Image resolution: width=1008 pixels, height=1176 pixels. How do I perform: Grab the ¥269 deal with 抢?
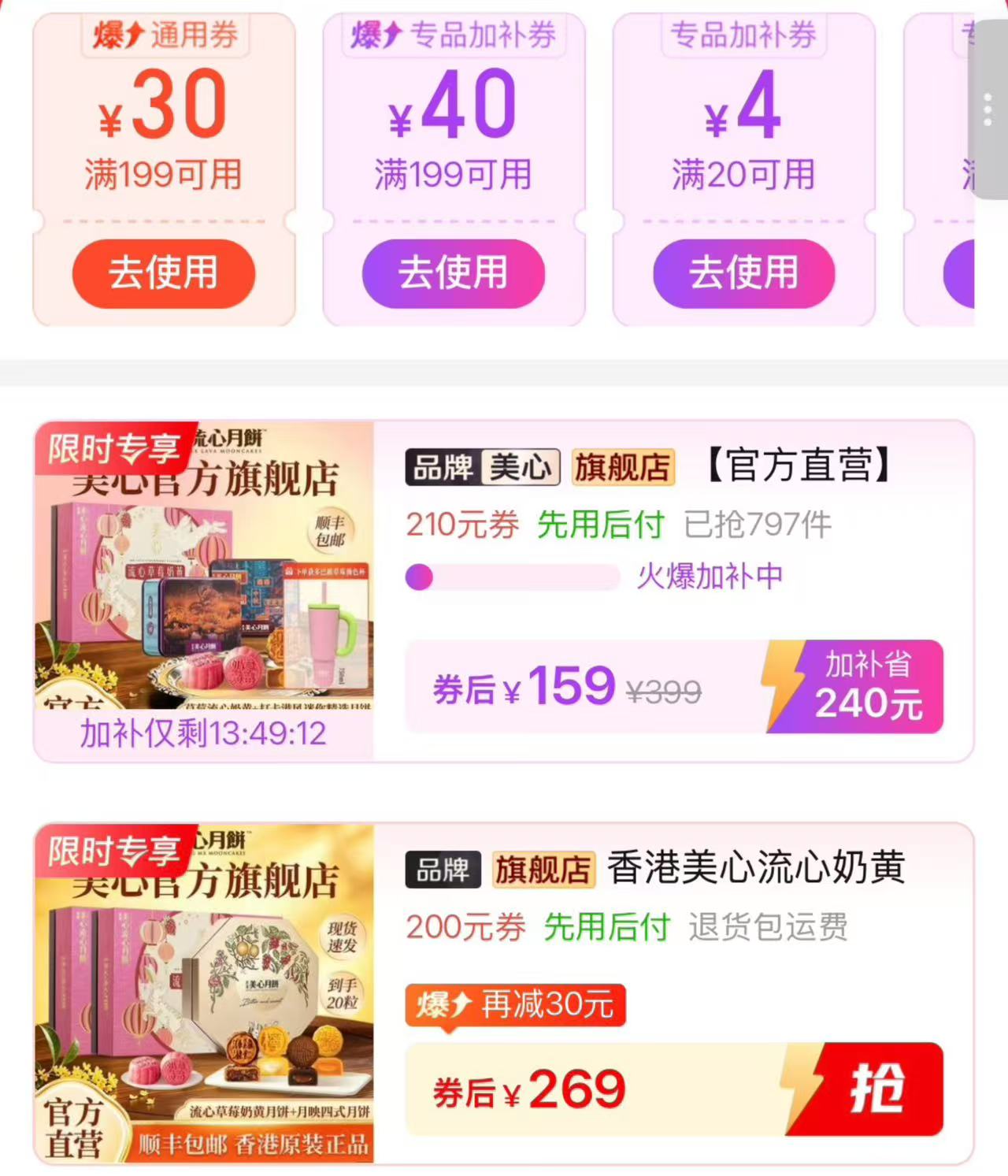point(864,1089)
